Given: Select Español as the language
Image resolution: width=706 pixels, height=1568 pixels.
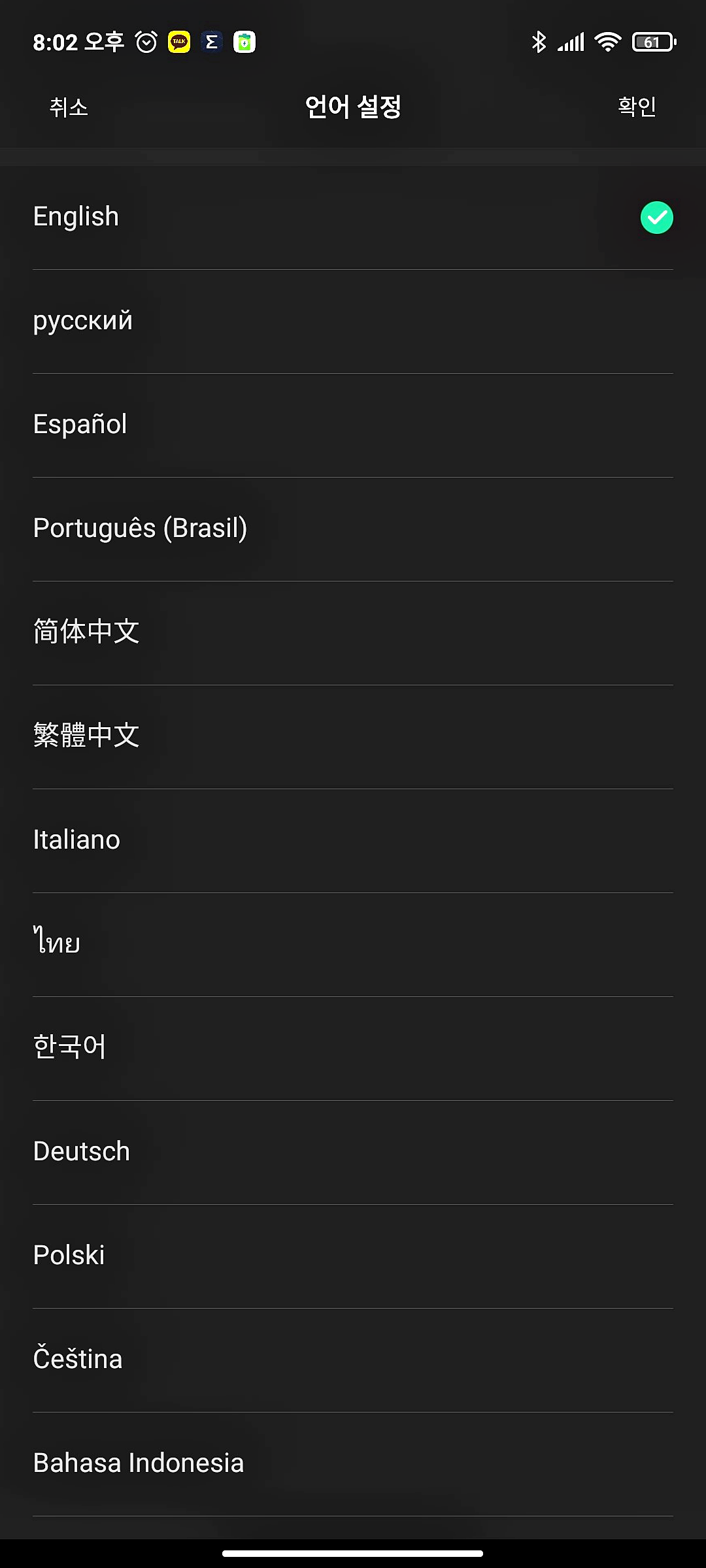Looking at the screenshot, I should click(80, 425).
